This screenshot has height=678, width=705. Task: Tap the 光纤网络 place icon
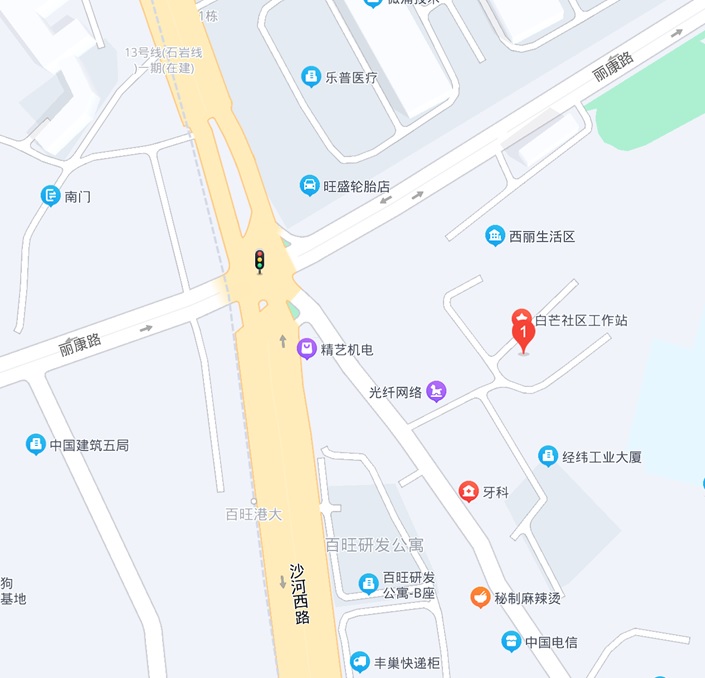436,391
